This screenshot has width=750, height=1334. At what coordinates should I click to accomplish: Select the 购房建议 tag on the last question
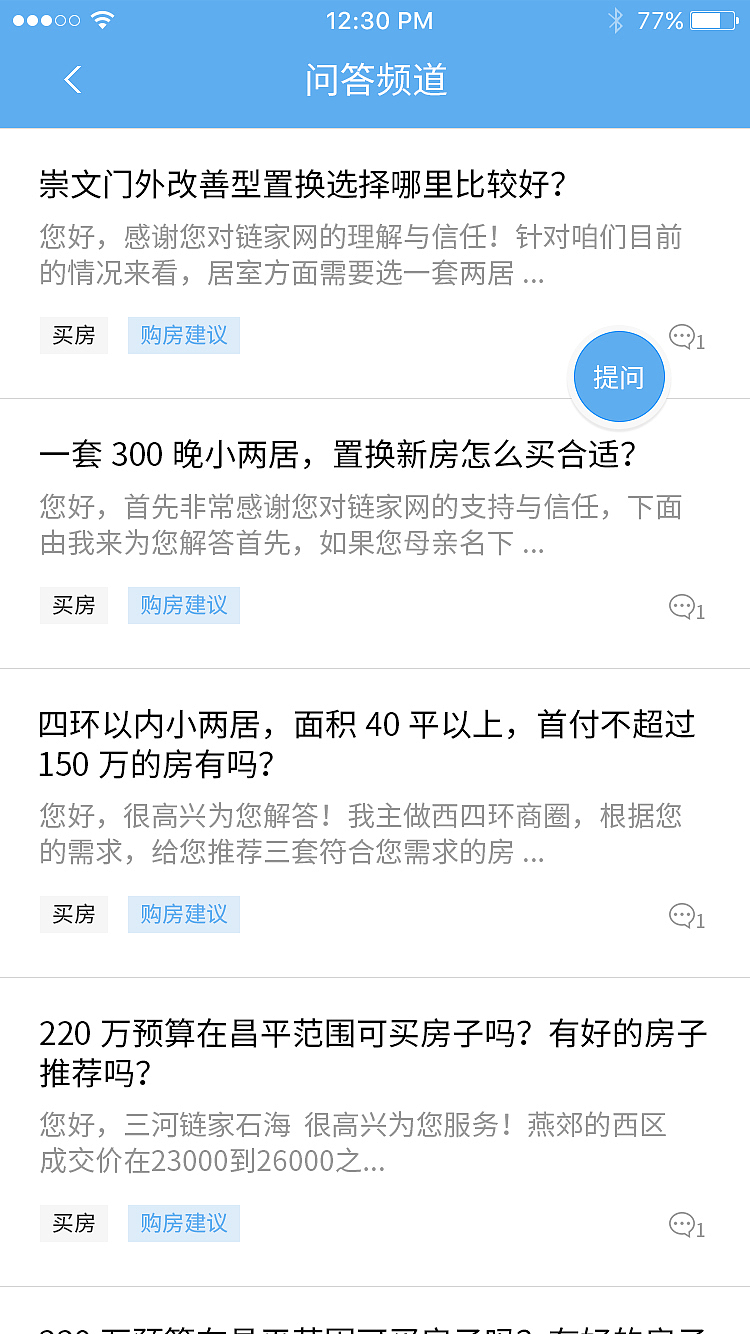pos(183,1223)
